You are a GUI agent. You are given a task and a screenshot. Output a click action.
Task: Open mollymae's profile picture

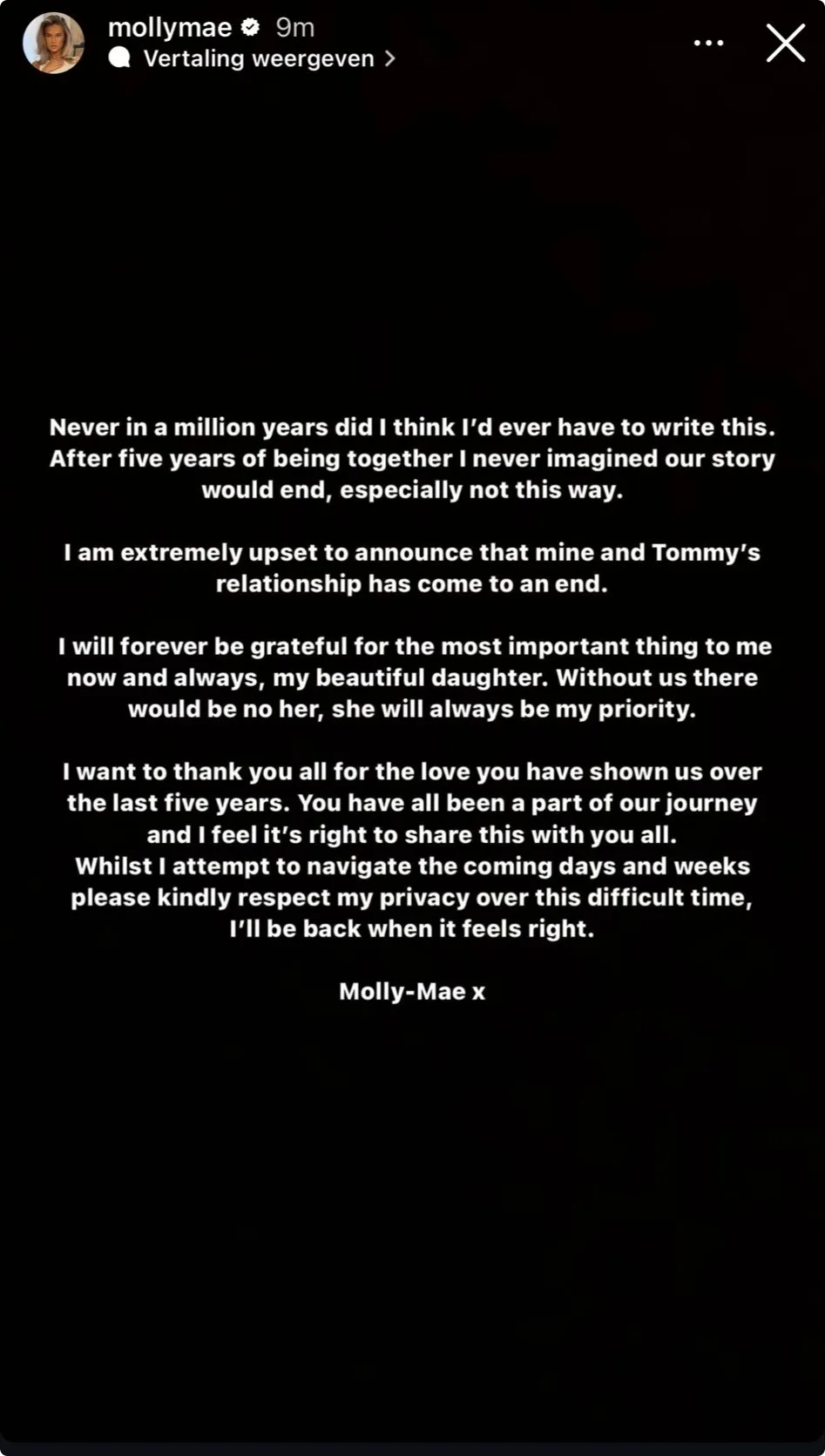[53, 43]
